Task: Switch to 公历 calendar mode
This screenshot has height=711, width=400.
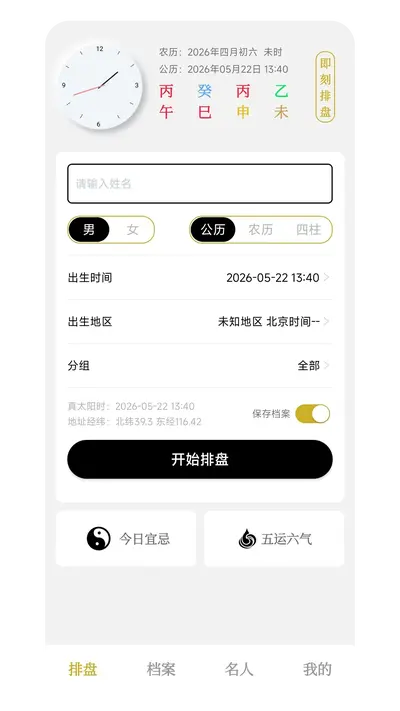Action: 213,230
